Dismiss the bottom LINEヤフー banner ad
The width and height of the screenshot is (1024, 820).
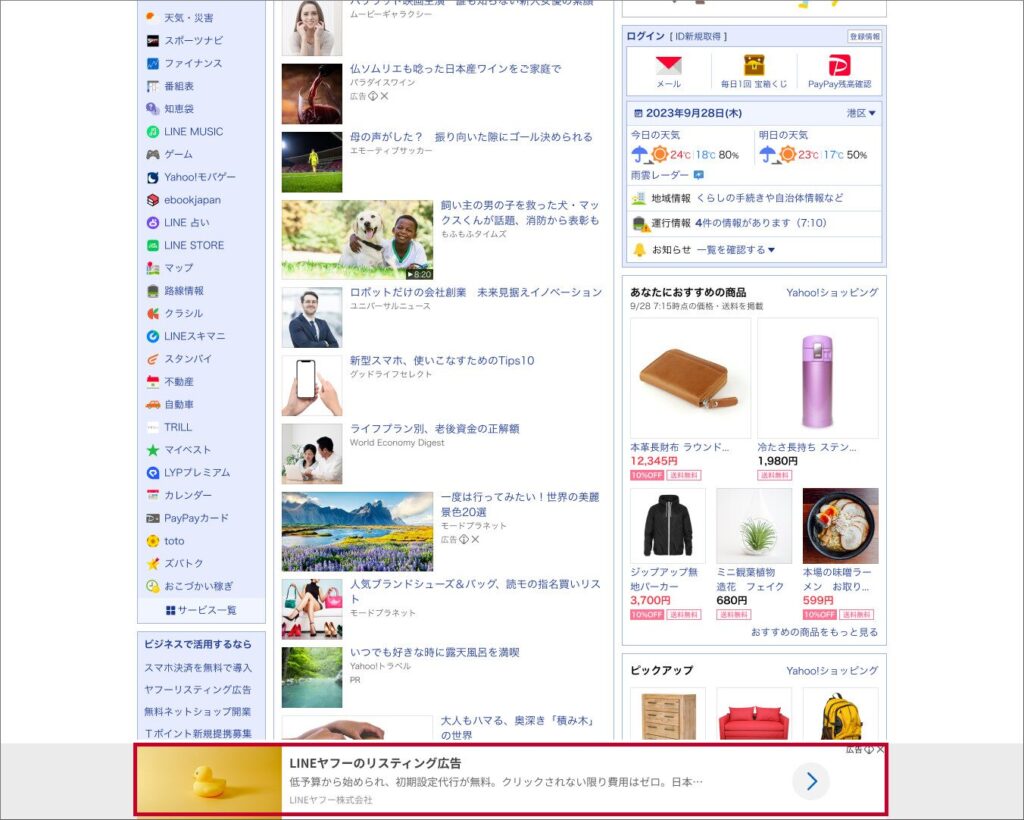(880, 749)
